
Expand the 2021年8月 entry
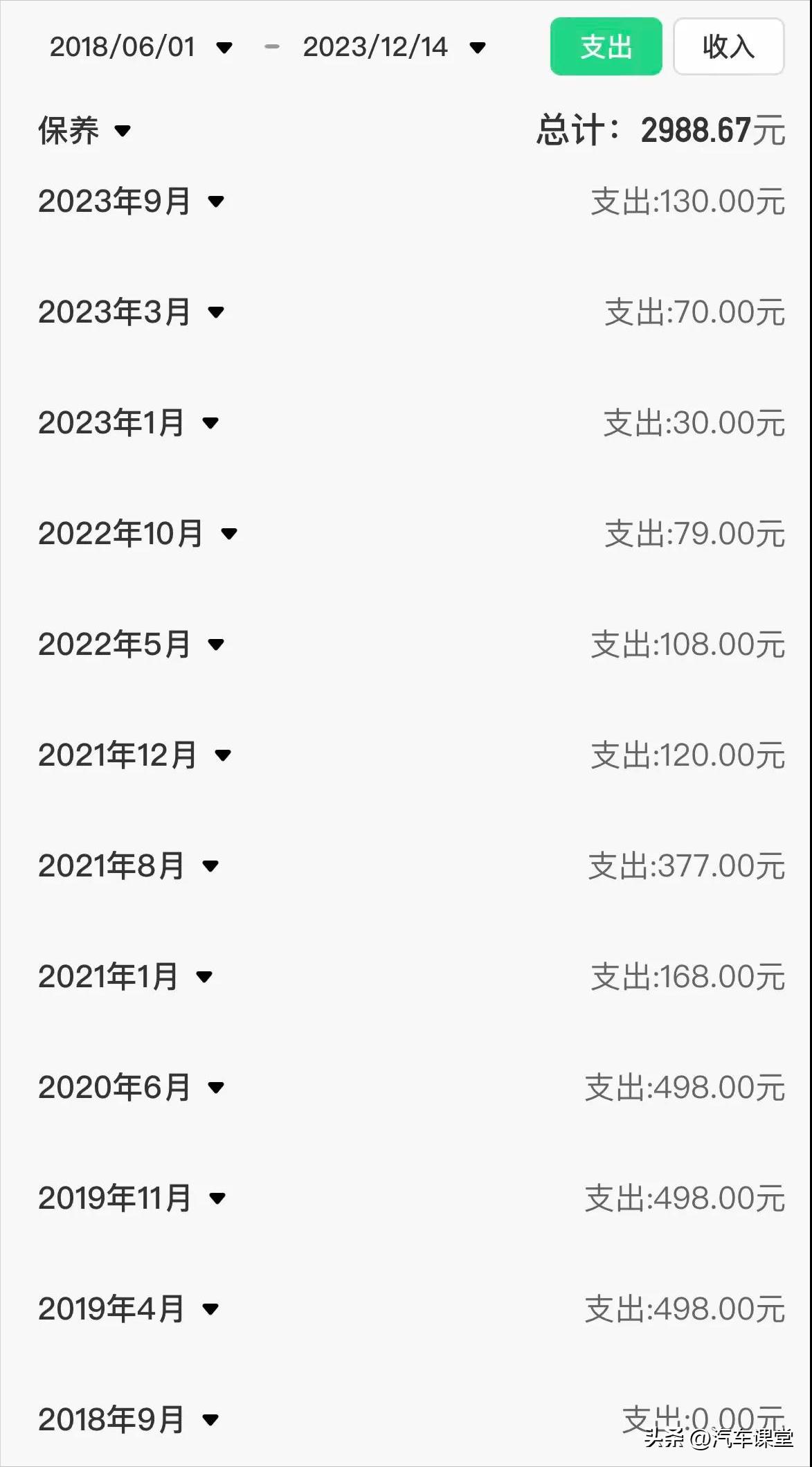tap(129, 866)
